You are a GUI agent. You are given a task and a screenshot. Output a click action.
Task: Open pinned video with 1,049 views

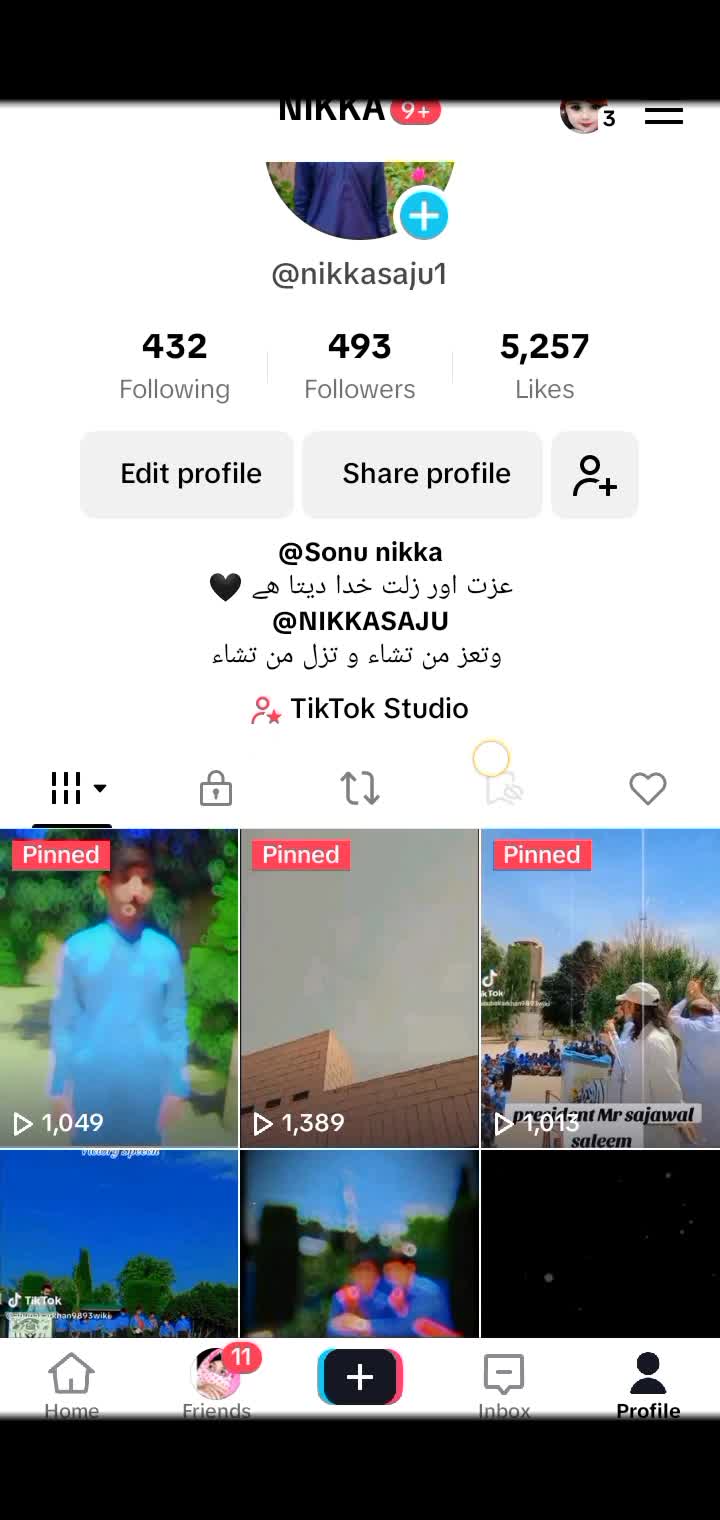pos(119,988)
